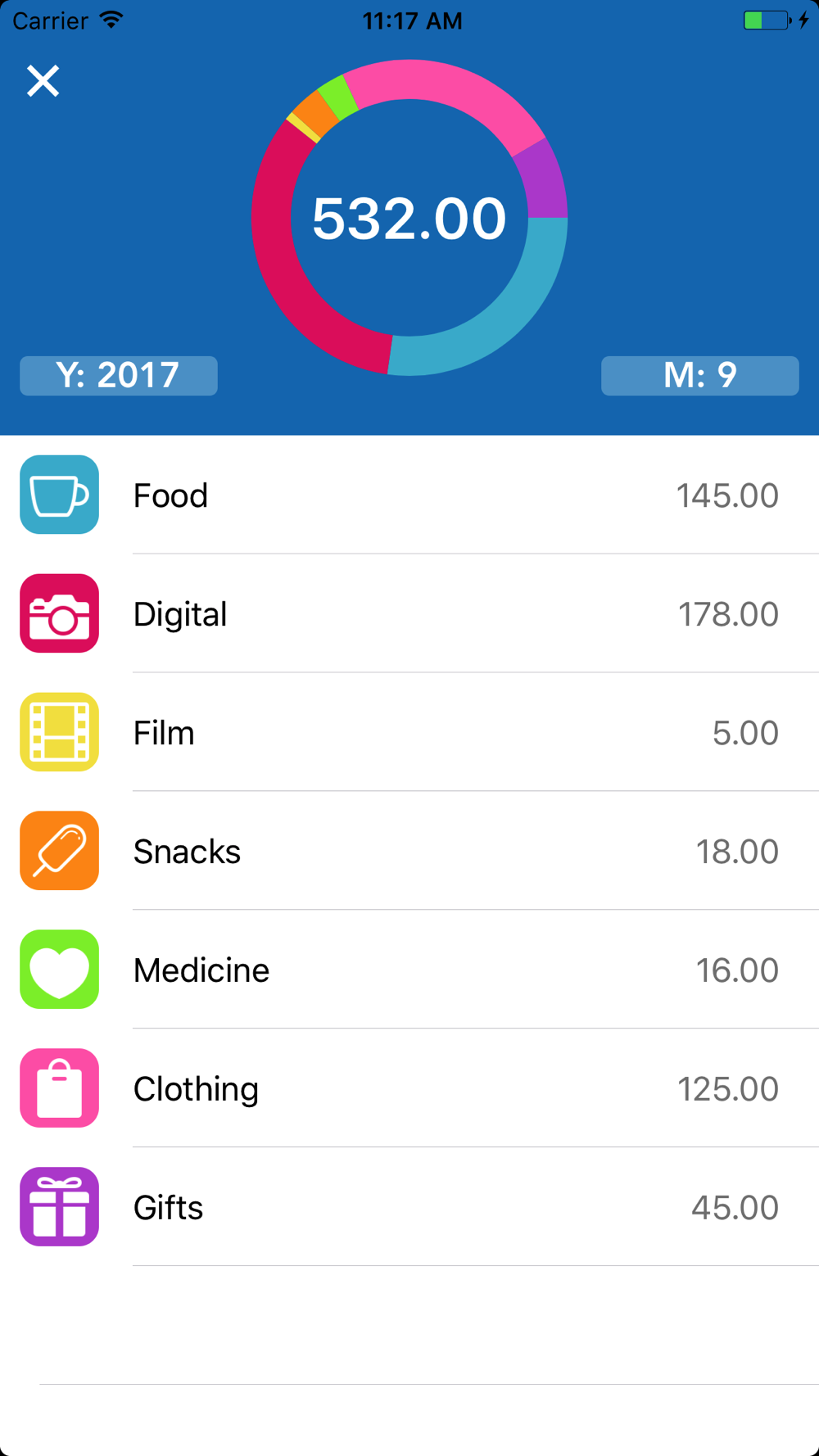
Task: Open Medicine expense details
Action: (409, 970)
